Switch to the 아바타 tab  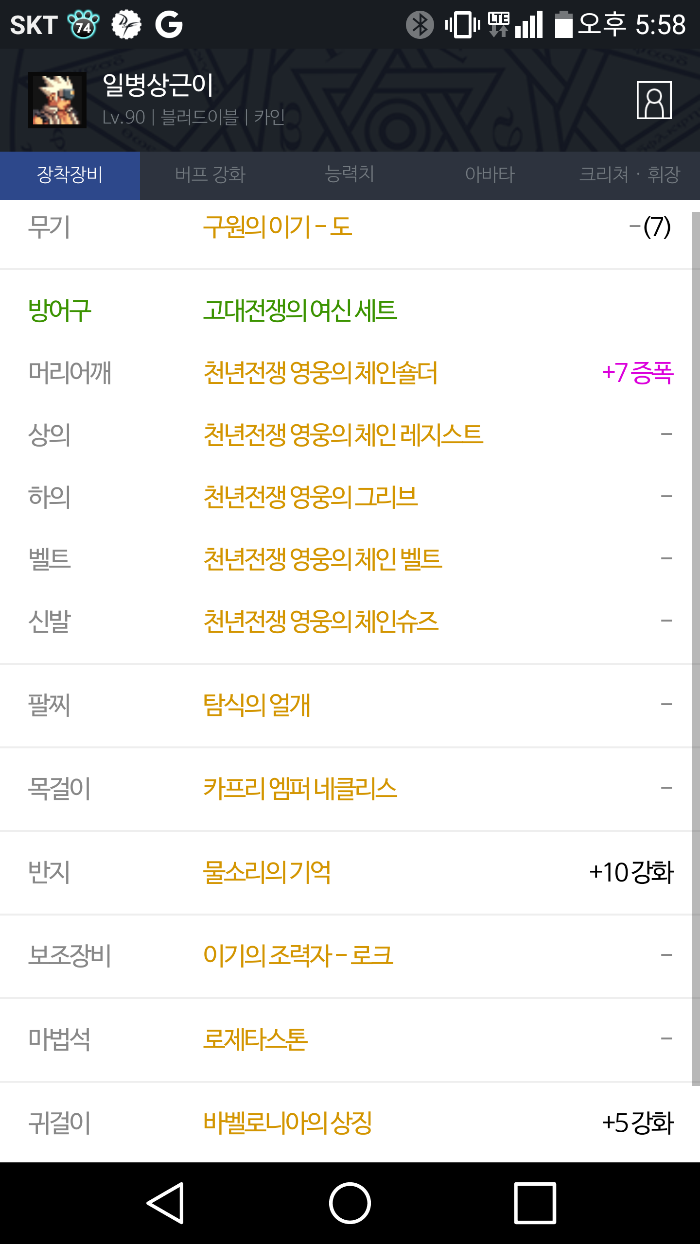point(489,175)
